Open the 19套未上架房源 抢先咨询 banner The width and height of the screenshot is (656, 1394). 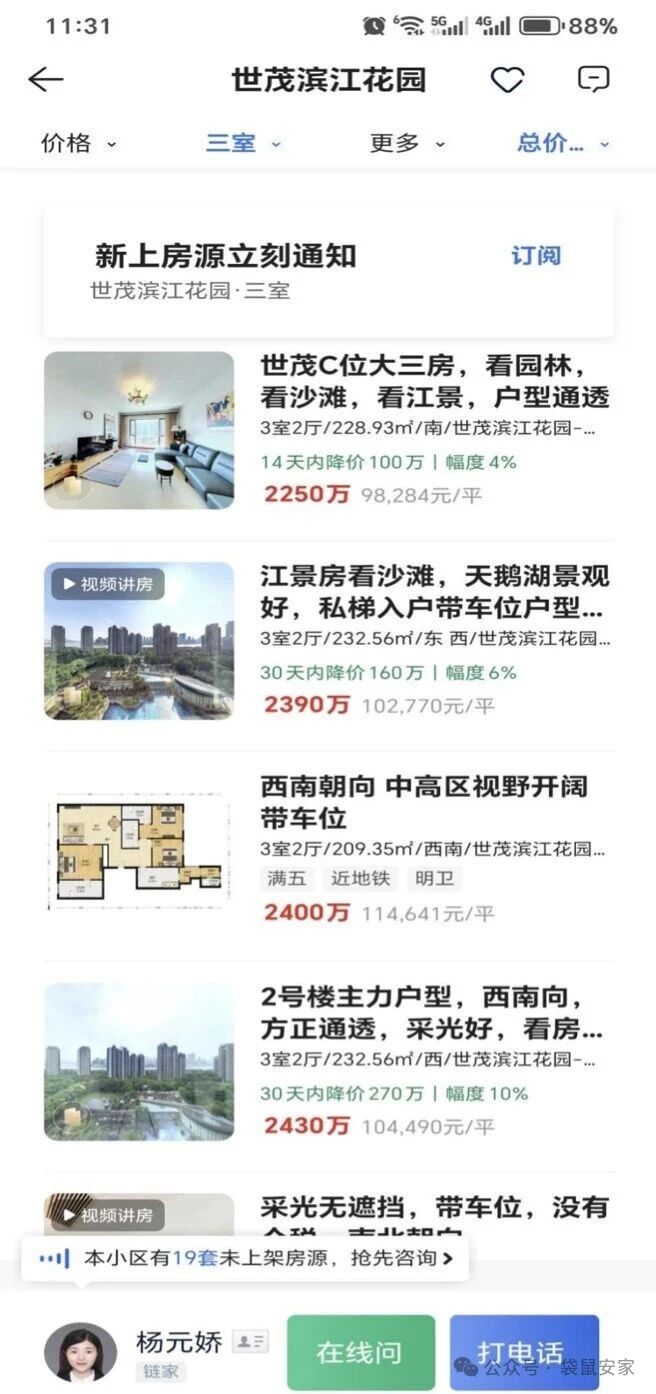click(245, 1258)
